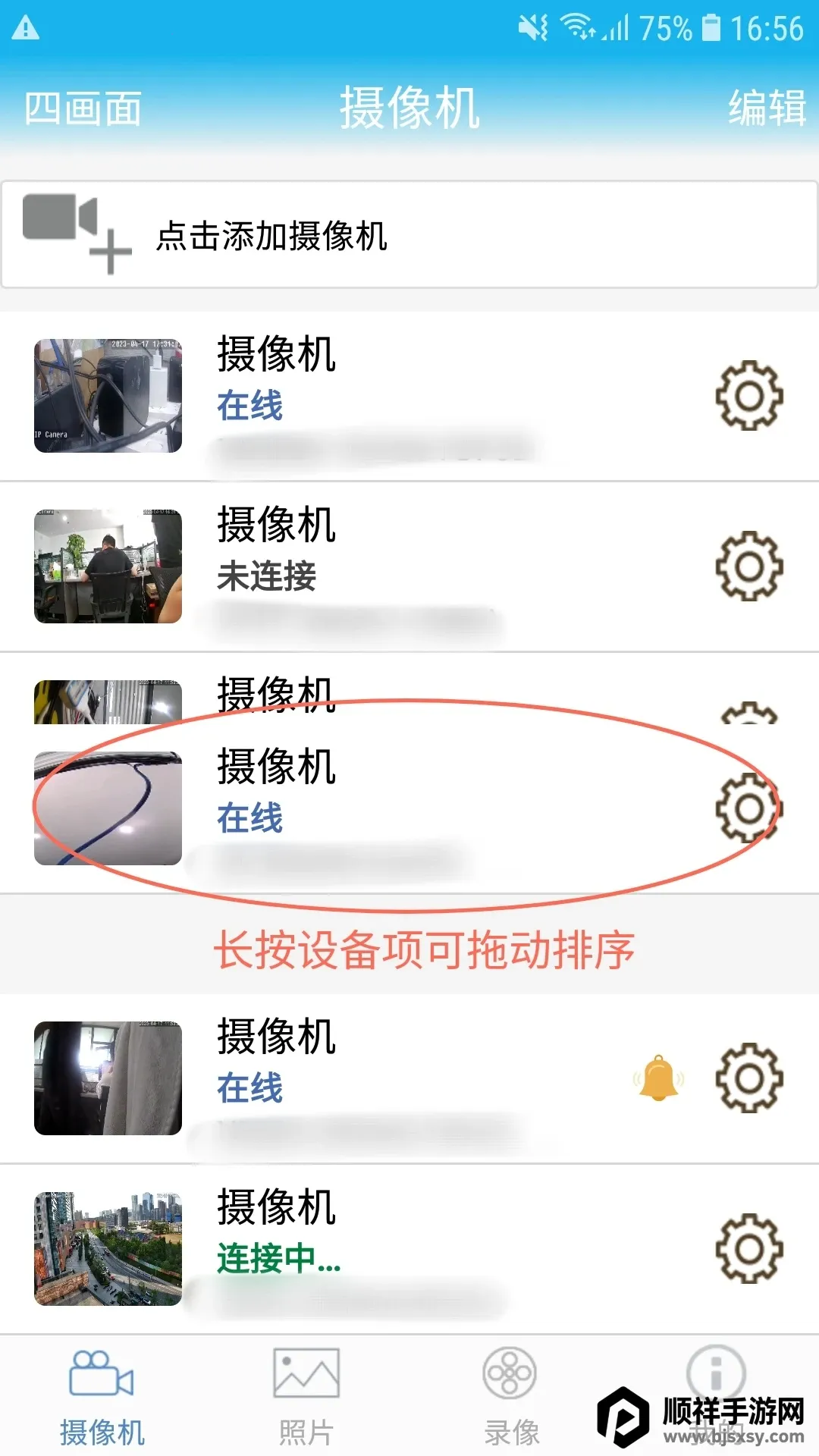This screenshot has height=1456, width=819.
Task: Tap the 编辑 edit button
Action: click(x=767, y=108)
